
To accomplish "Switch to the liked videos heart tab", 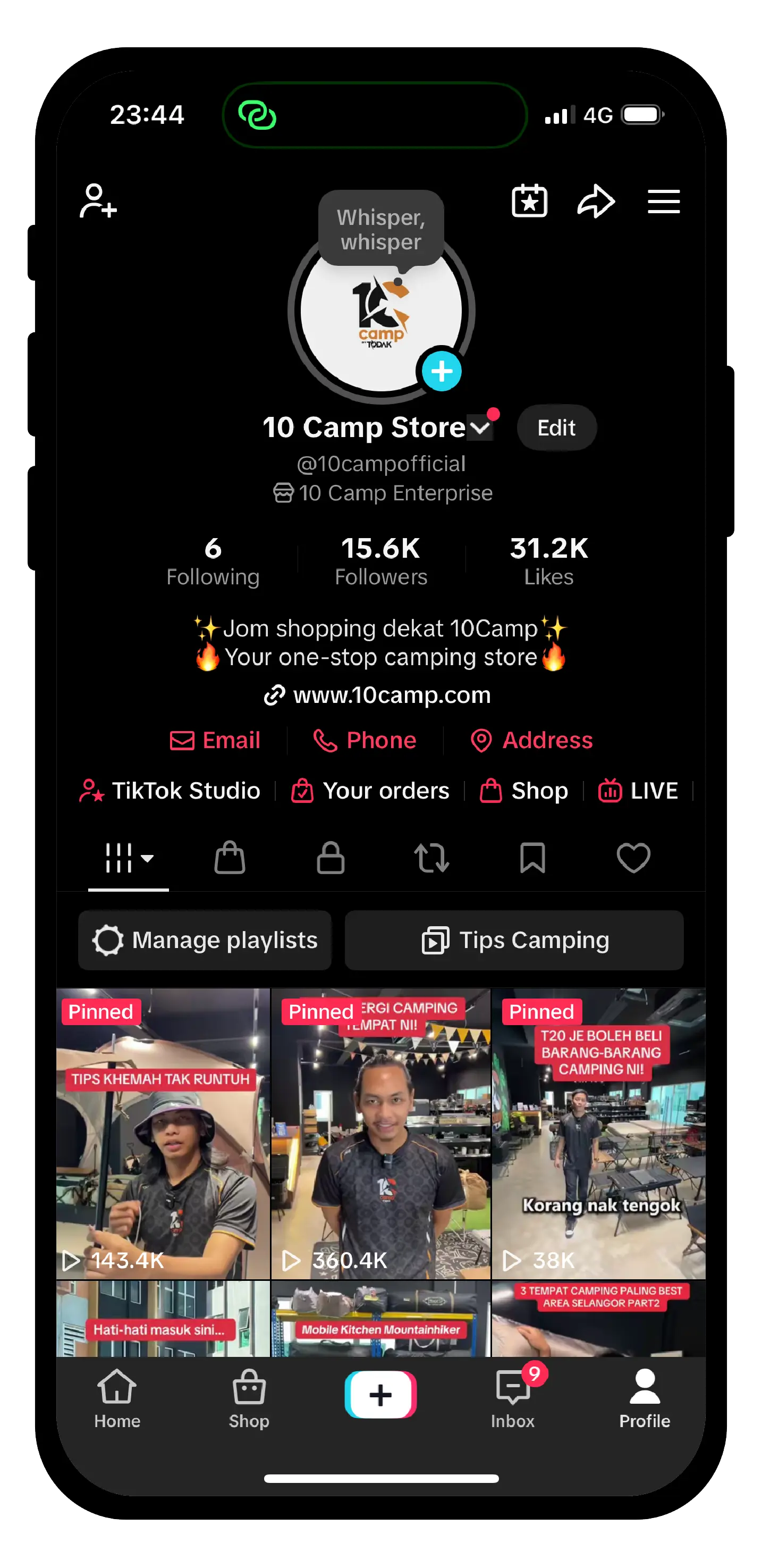I will [x=633, y=858].
